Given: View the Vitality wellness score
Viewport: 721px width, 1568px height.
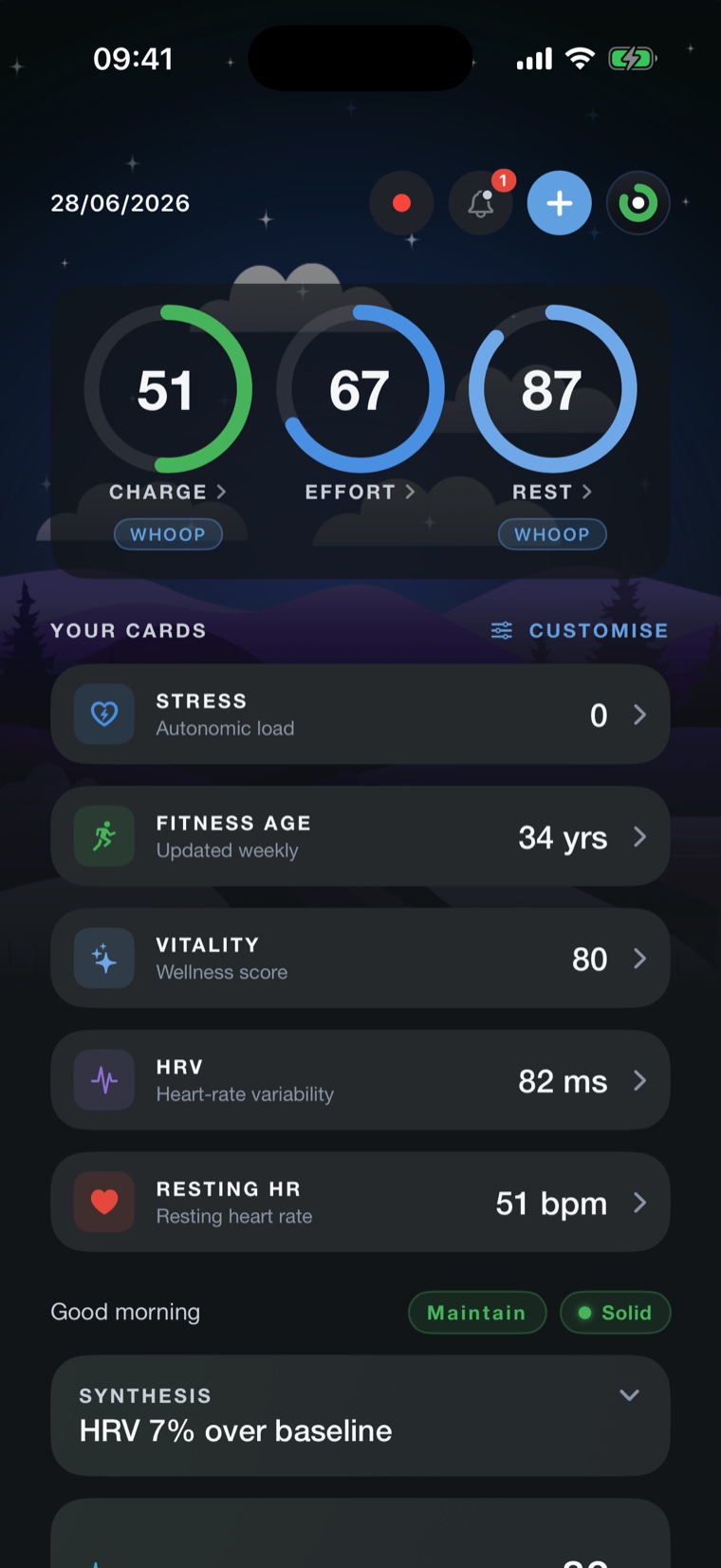Looking at the screenshot, I should (360, 958).
